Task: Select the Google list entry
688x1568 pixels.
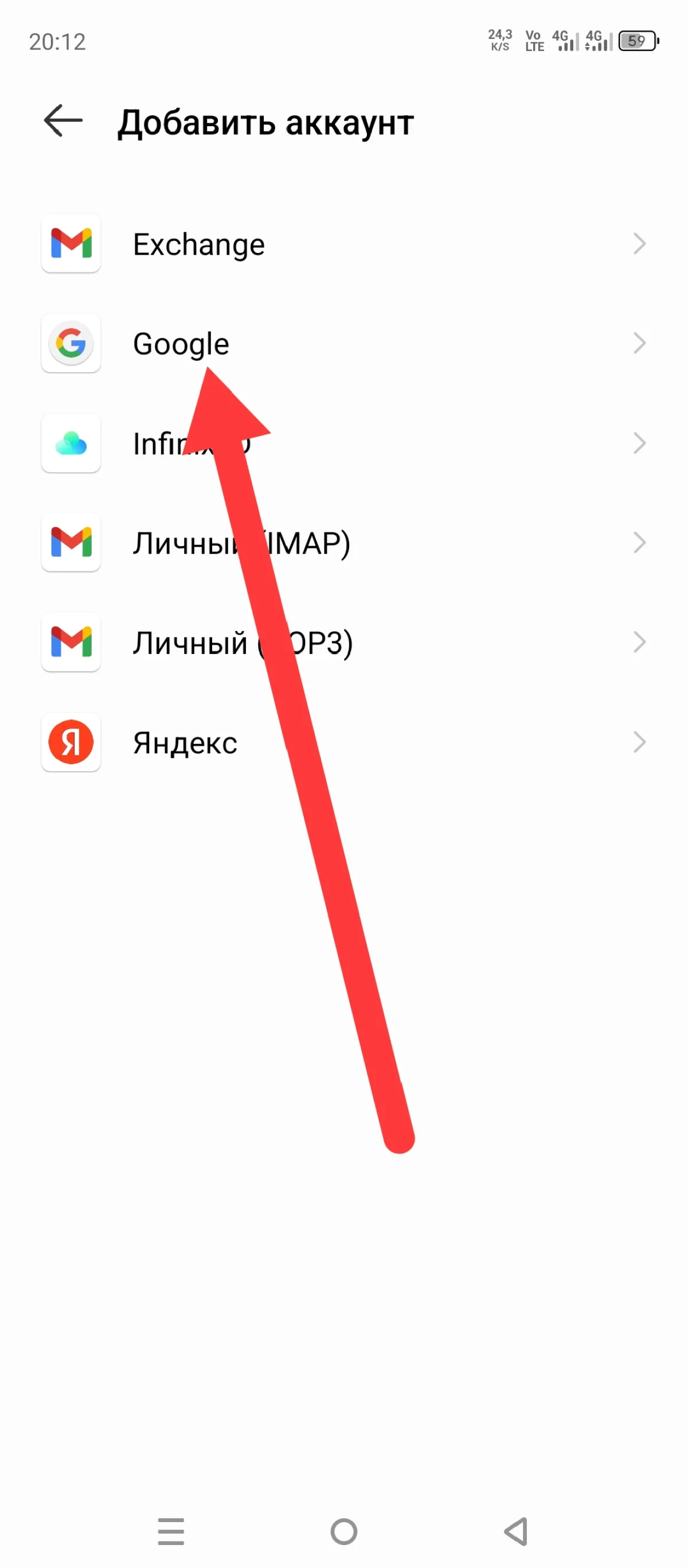Action: coord(181,343)
